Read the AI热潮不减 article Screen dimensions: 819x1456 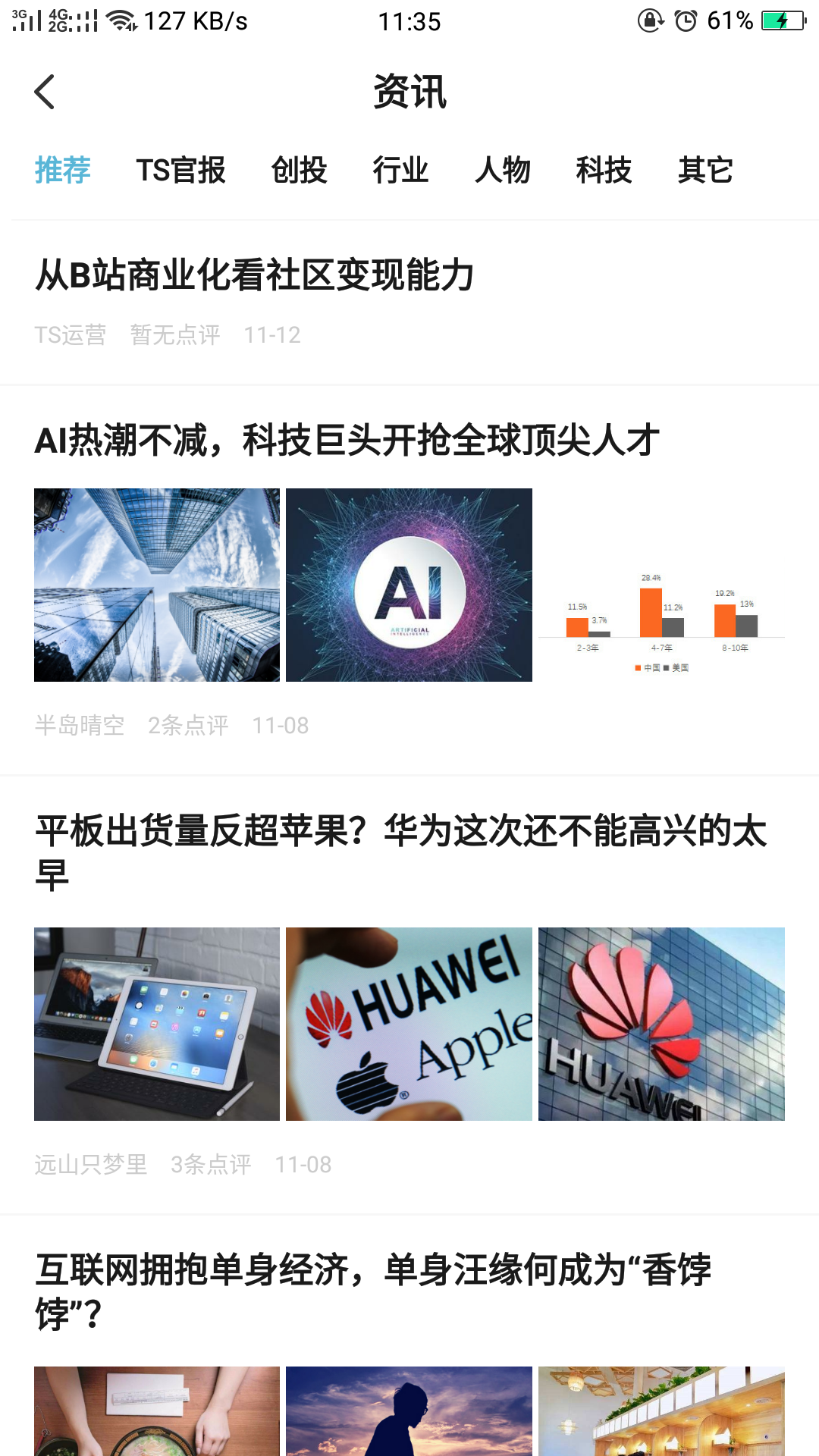tap(347, 441)
